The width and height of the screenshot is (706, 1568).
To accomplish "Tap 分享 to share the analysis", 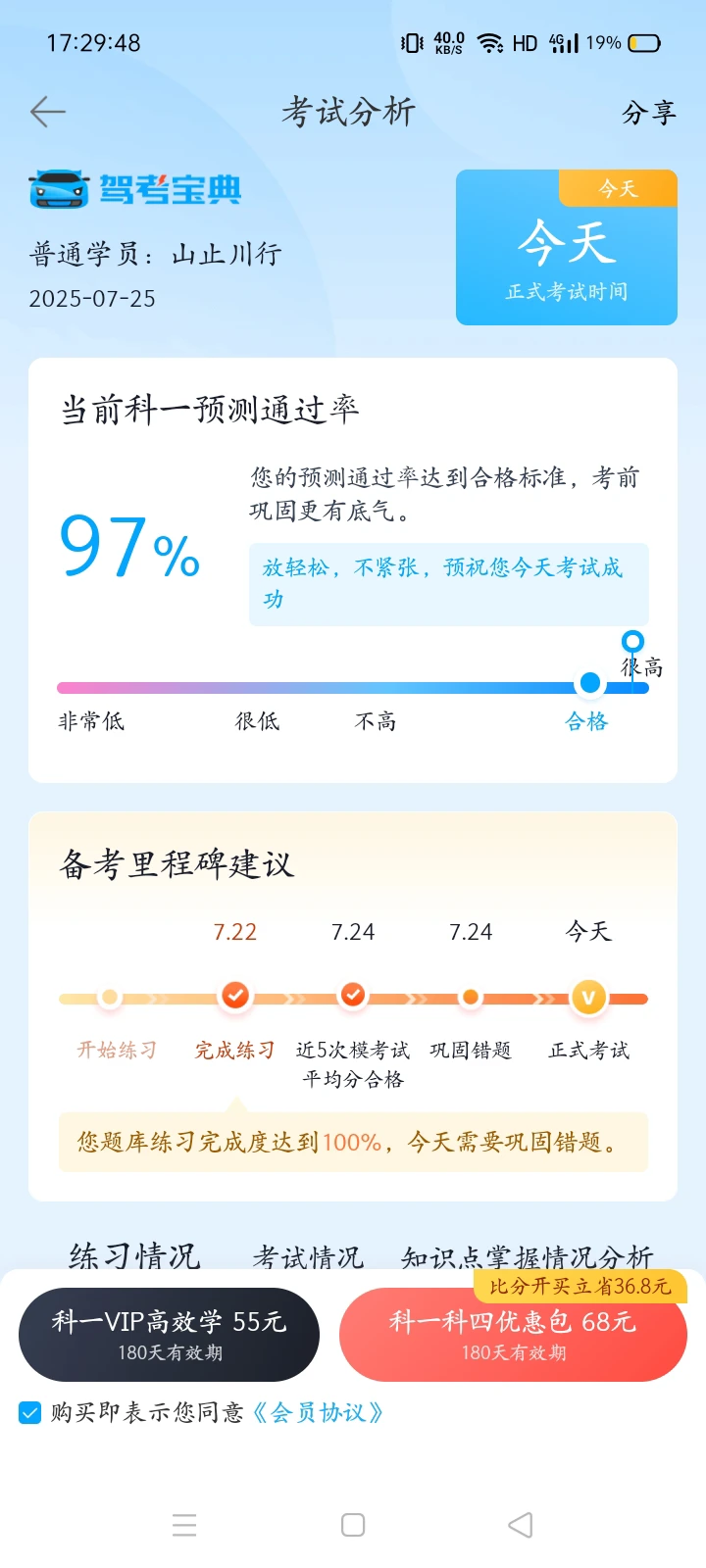I will [649, 113].
